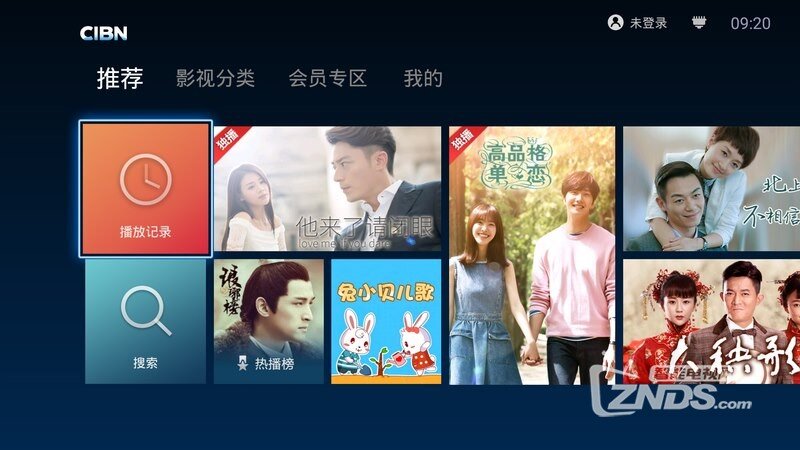Open the drama 高品格单恋
The height and width of the screenshot is (450, 800).
[532, 255]
